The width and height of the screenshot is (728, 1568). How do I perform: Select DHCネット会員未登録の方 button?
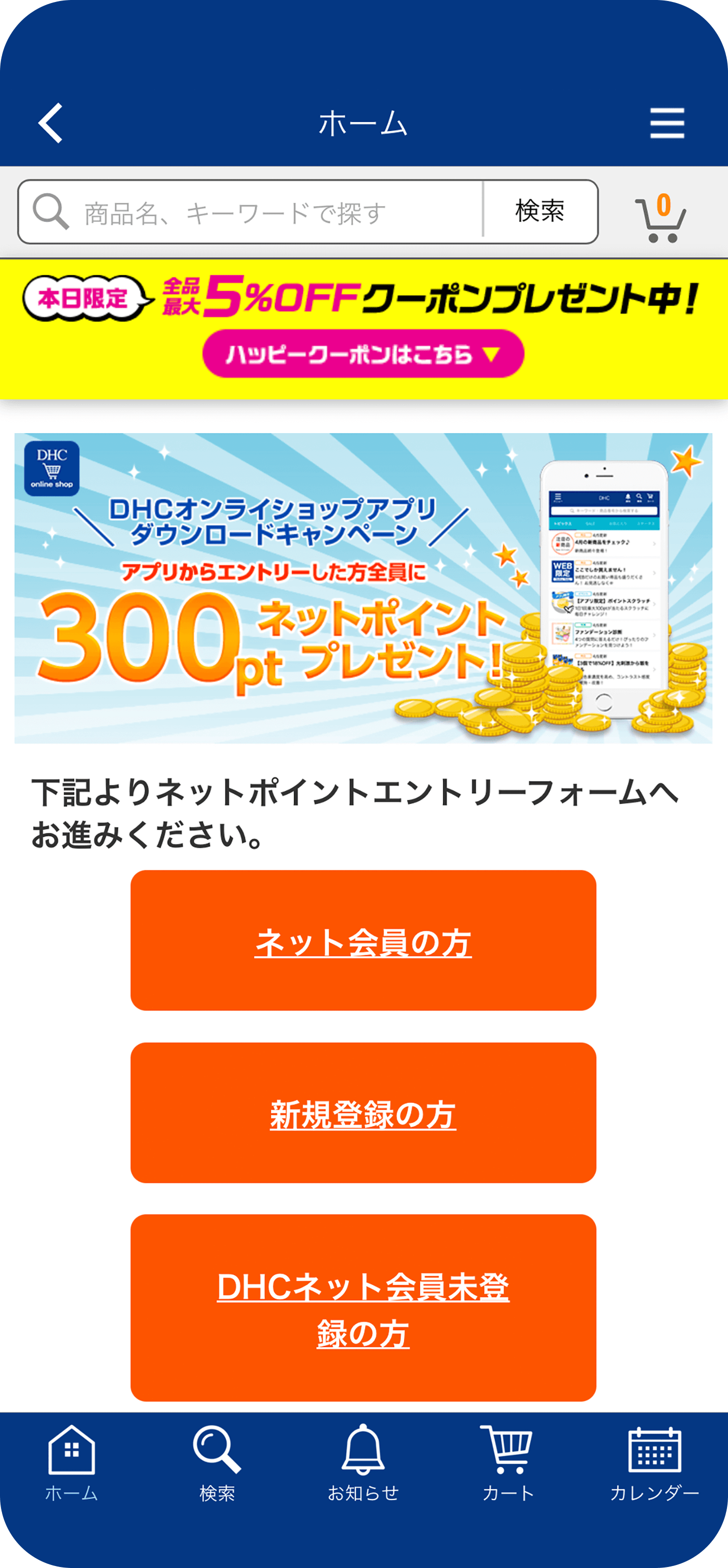(363, 1309)
